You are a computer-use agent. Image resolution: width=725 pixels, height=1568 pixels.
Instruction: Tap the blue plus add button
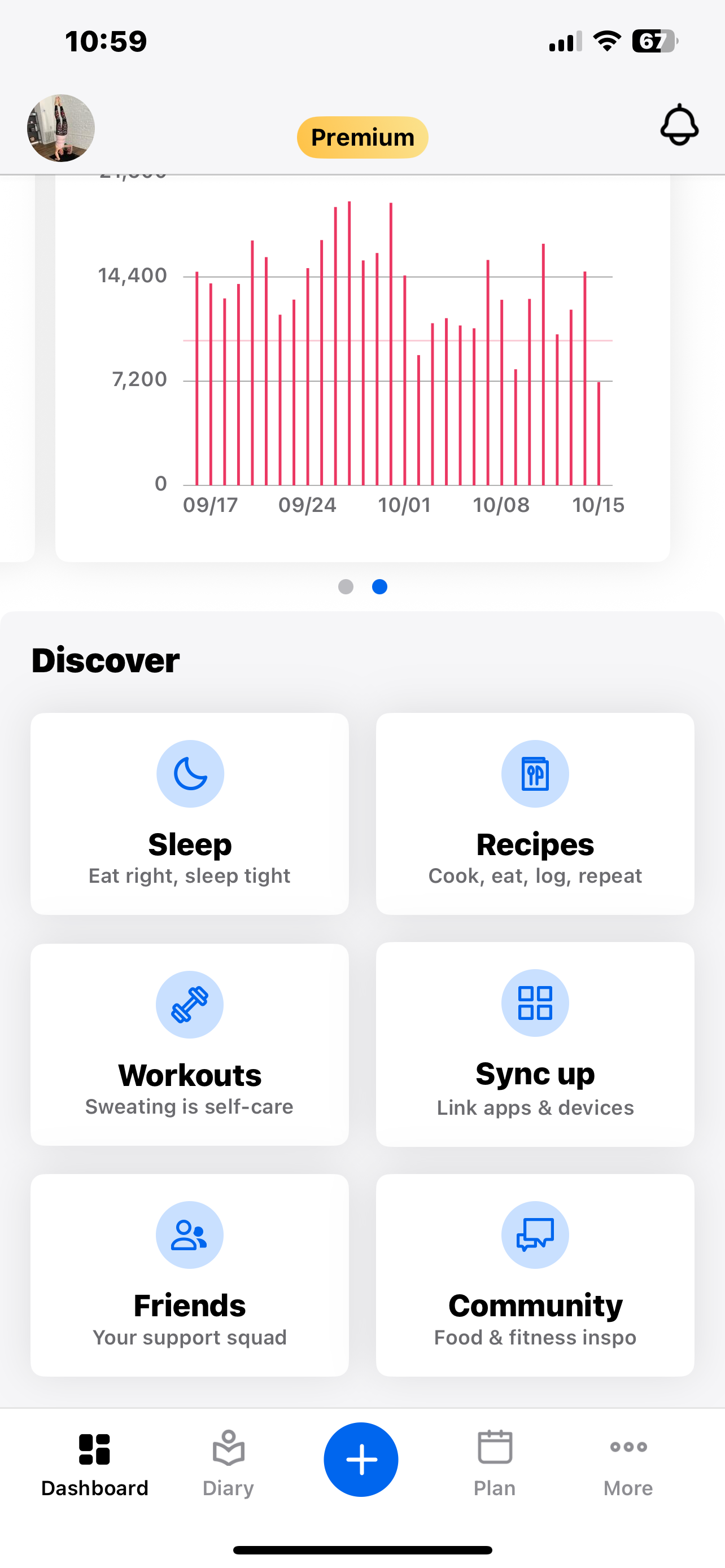point(361,1459)
